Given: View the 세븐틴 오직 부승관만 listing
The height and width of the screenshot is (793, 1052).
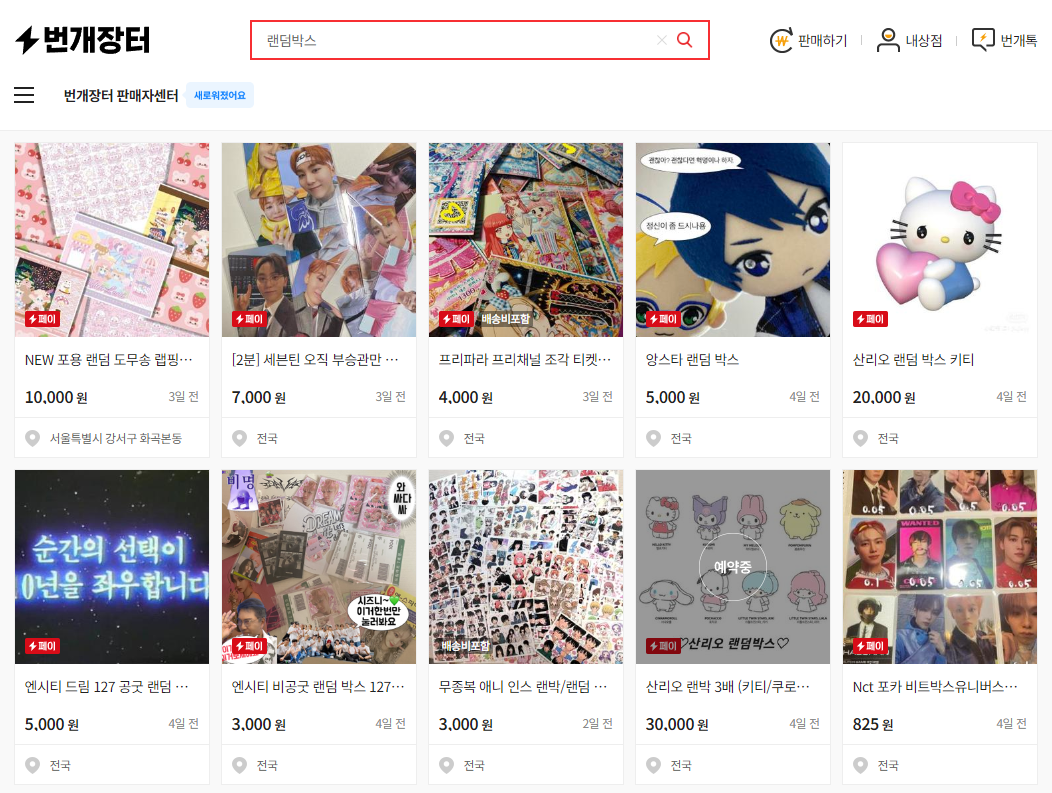Looking at the screenshot, I should coord(319,240).
